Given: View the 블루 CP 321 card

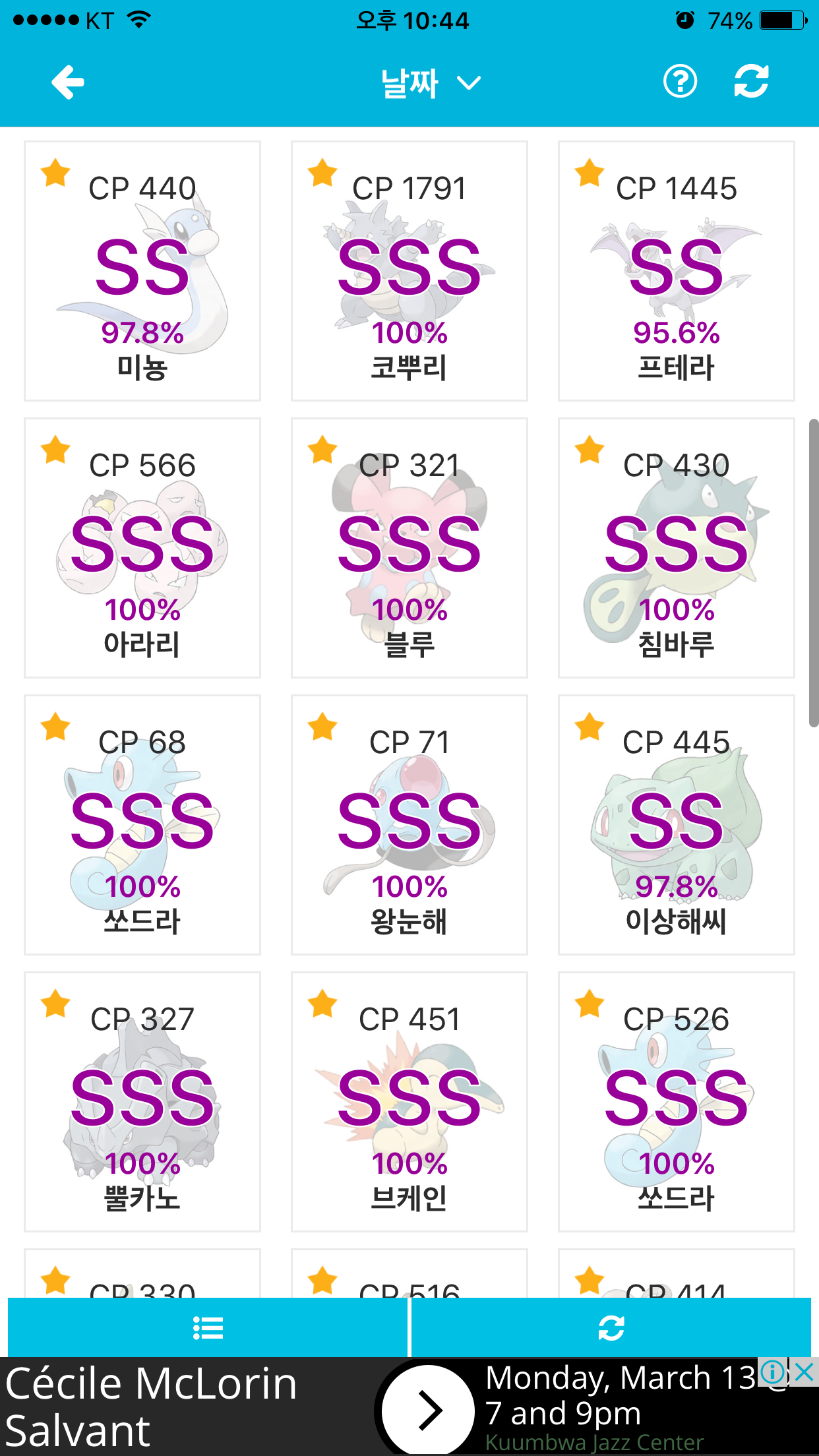Looking at the screenshot, I should (x=409, y=548).
